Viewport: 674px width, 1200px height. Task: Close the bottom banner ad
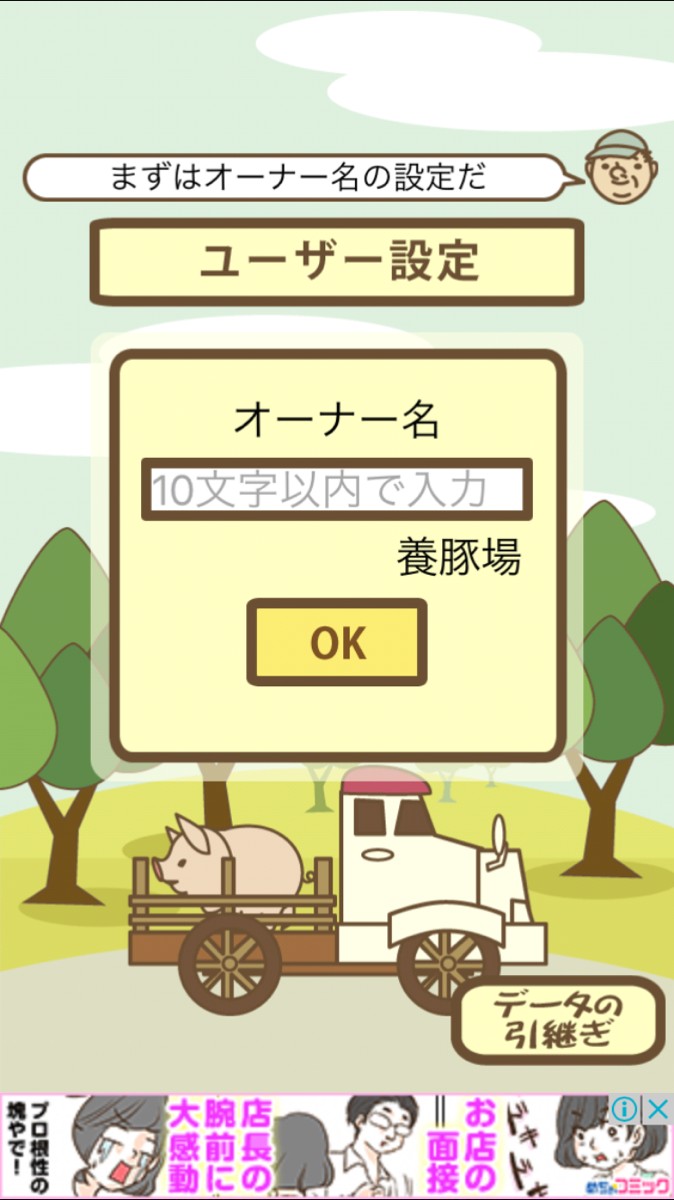tap(656, 1110)
